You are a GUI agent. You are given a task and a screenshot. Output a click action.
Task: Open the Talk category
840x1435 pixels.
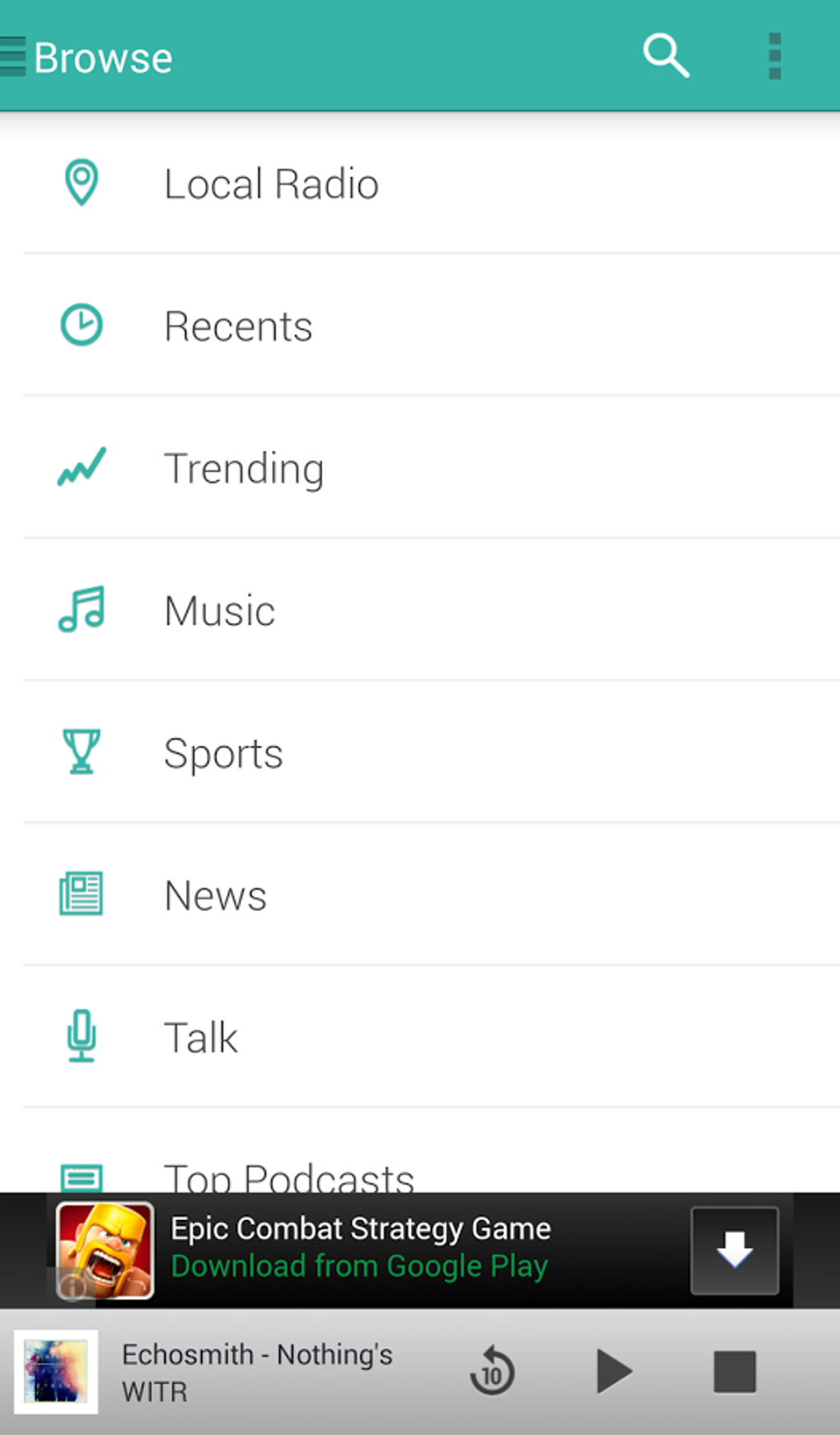pyautogui.click(x=200, y=1038)
